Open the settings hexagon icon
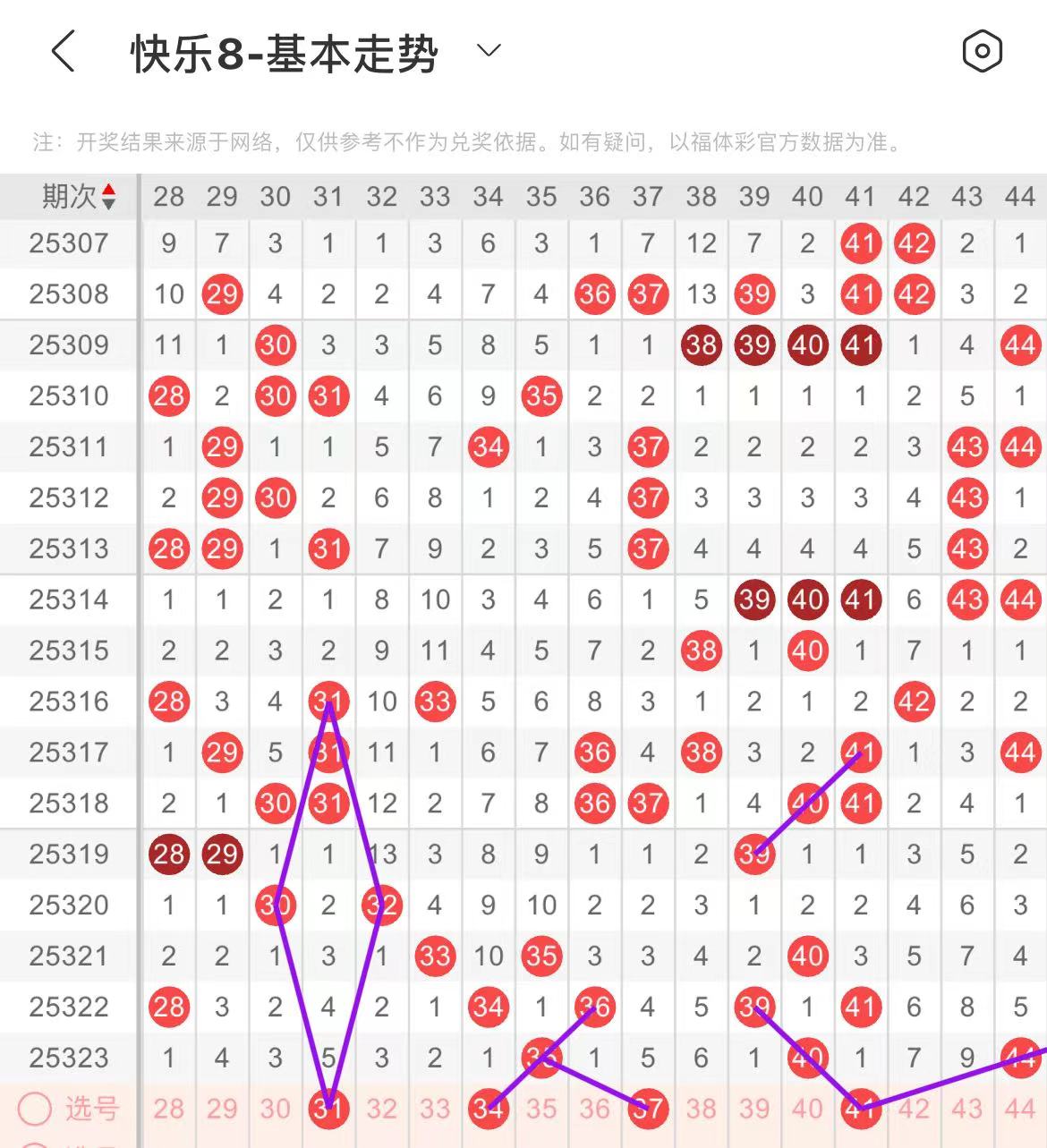 pyautogui.click(x=982, y=51)
